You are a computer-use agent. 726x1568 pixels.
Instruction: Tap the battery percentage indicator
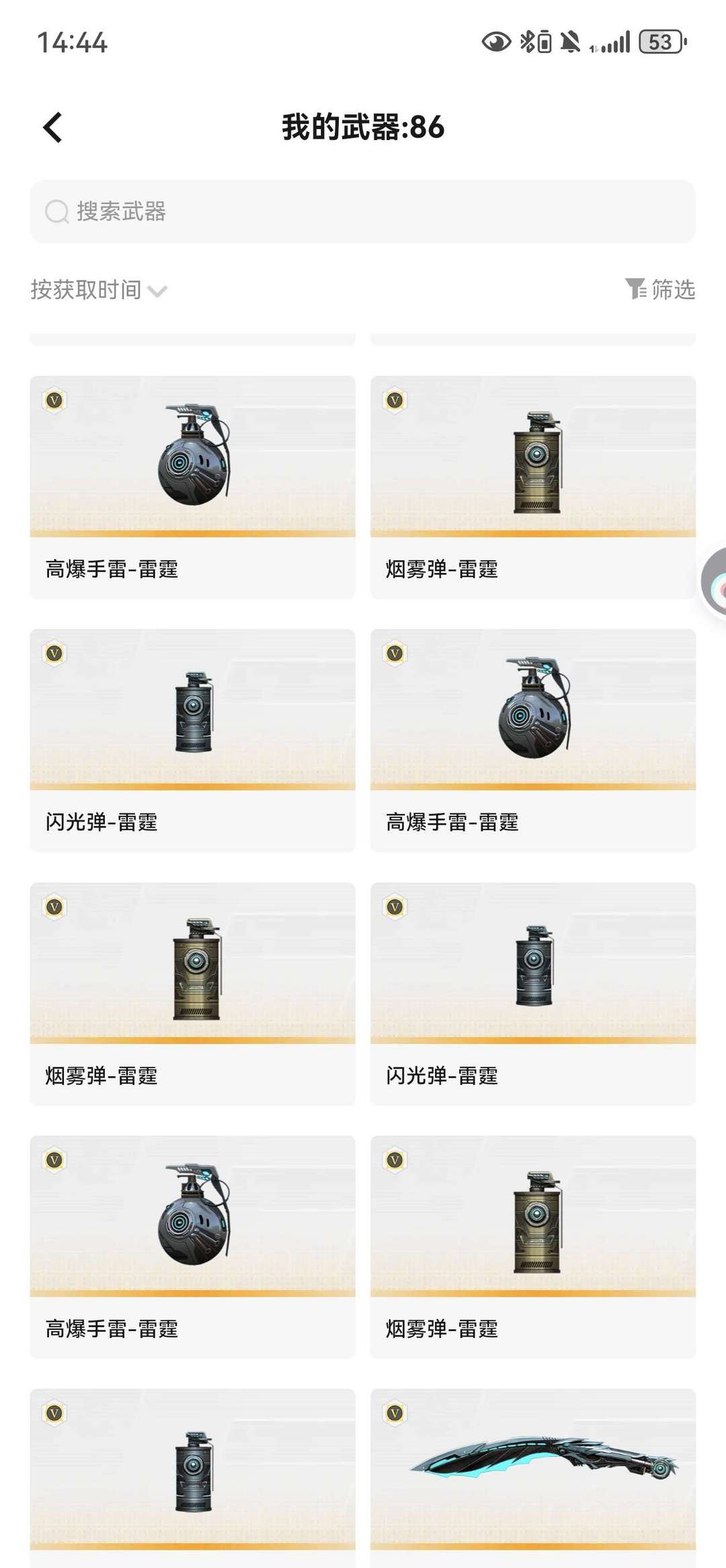(661, 42)
